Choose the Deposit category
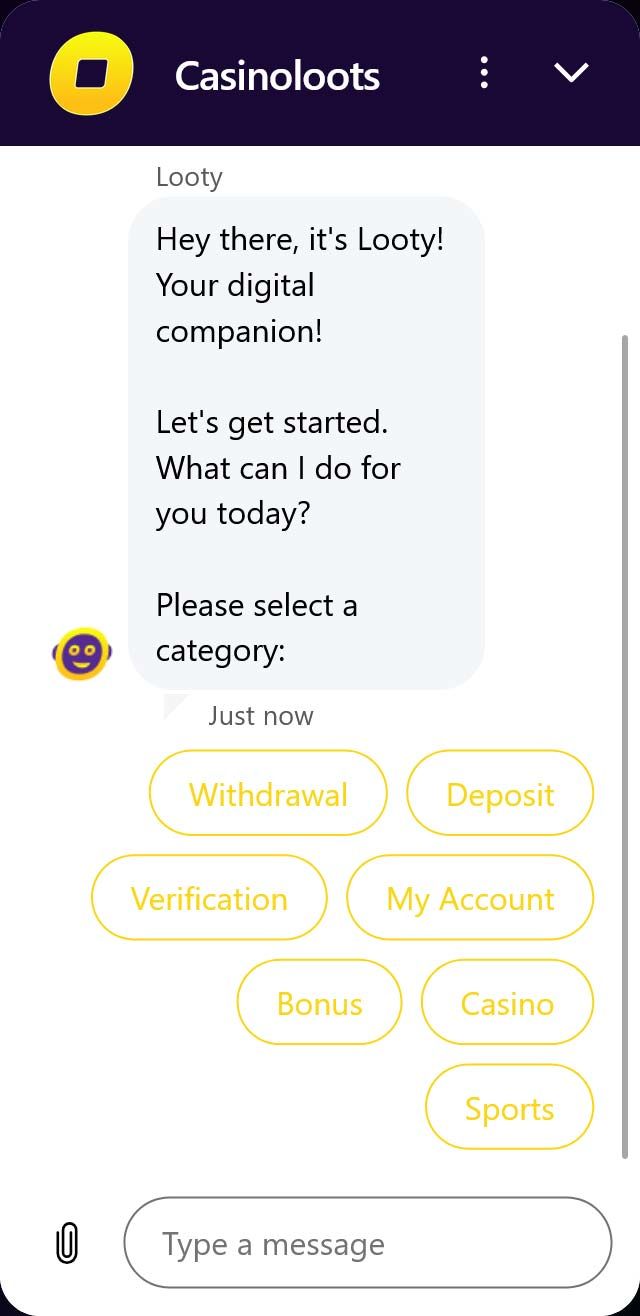 (500, 793)
